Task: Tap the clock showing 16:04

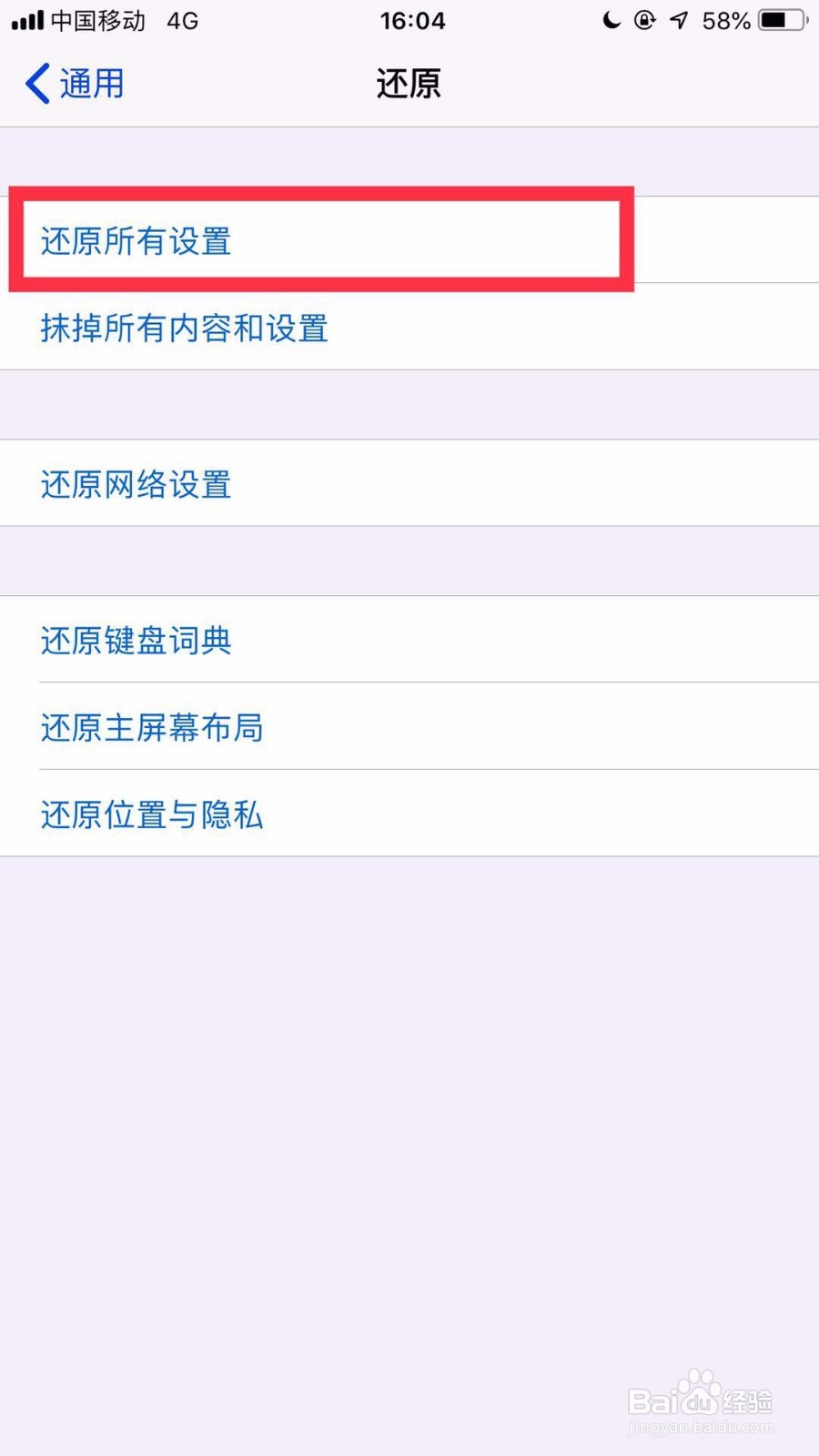Action: coord(411,20)
